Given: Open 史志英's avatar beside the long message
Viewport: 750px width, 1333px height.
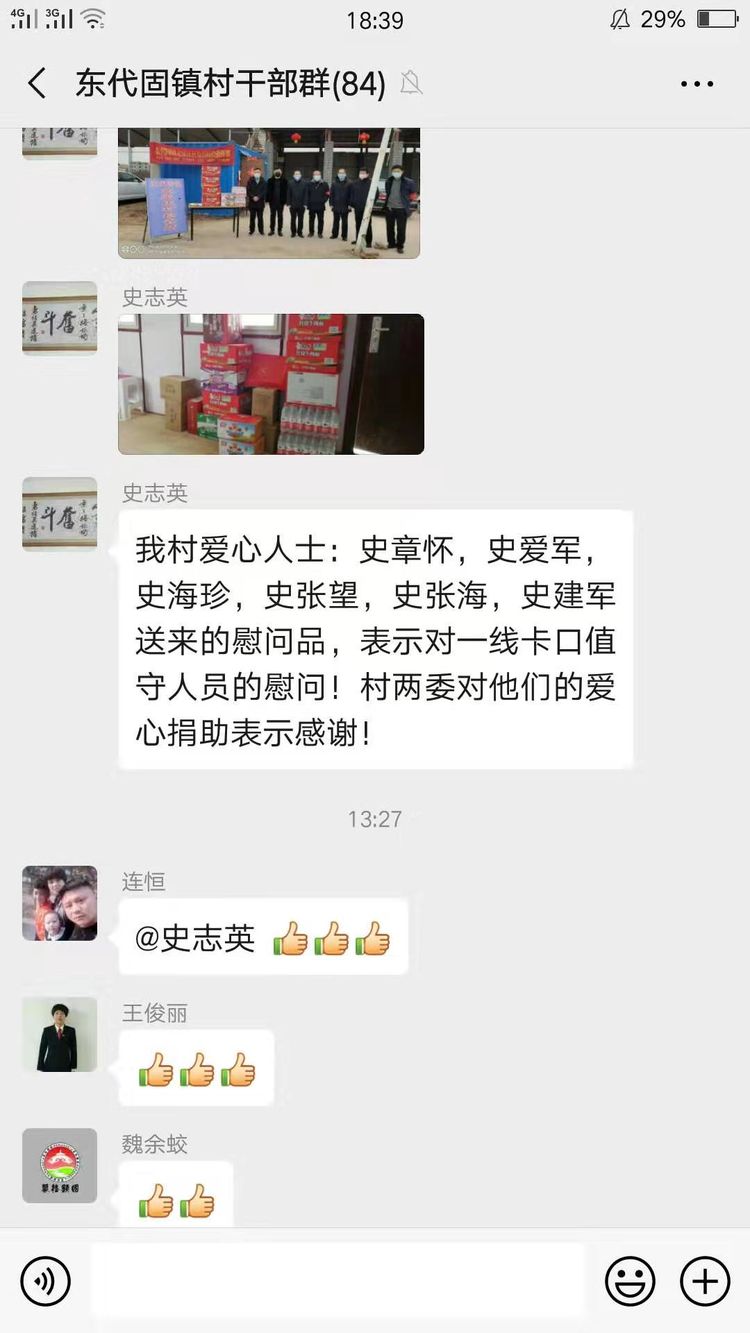Looking at the screenshot, I should 60,514.
